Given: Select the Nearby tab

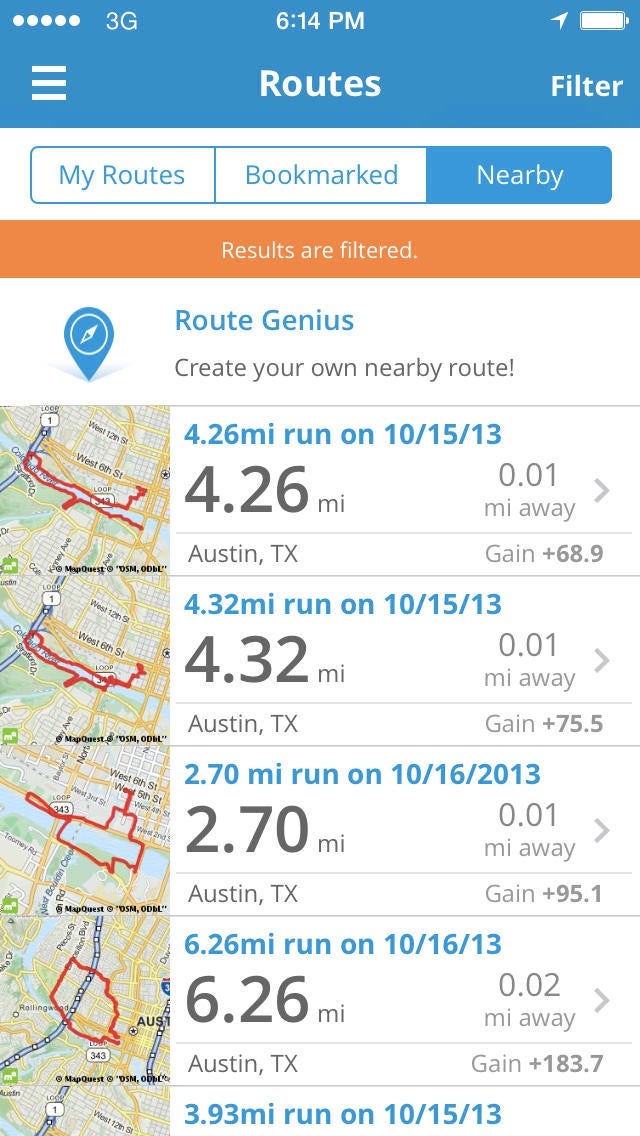Looking at the screenshot, I should coord(519,176).
